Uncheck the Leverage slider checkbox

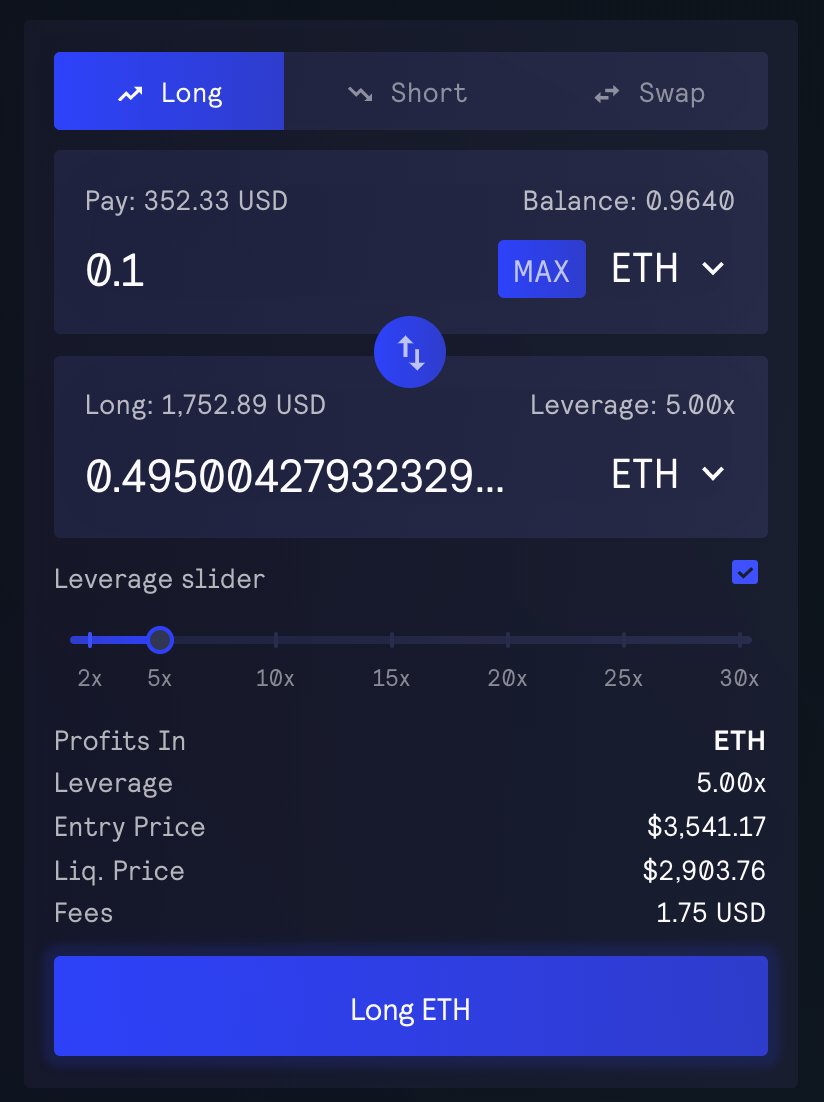[x=745, y=572]
